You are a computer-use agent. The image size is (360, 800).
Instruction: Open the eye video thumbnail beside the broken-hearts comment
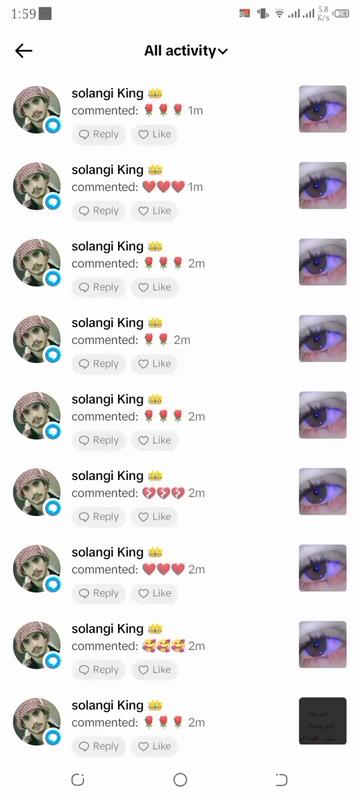coord(322,491)
